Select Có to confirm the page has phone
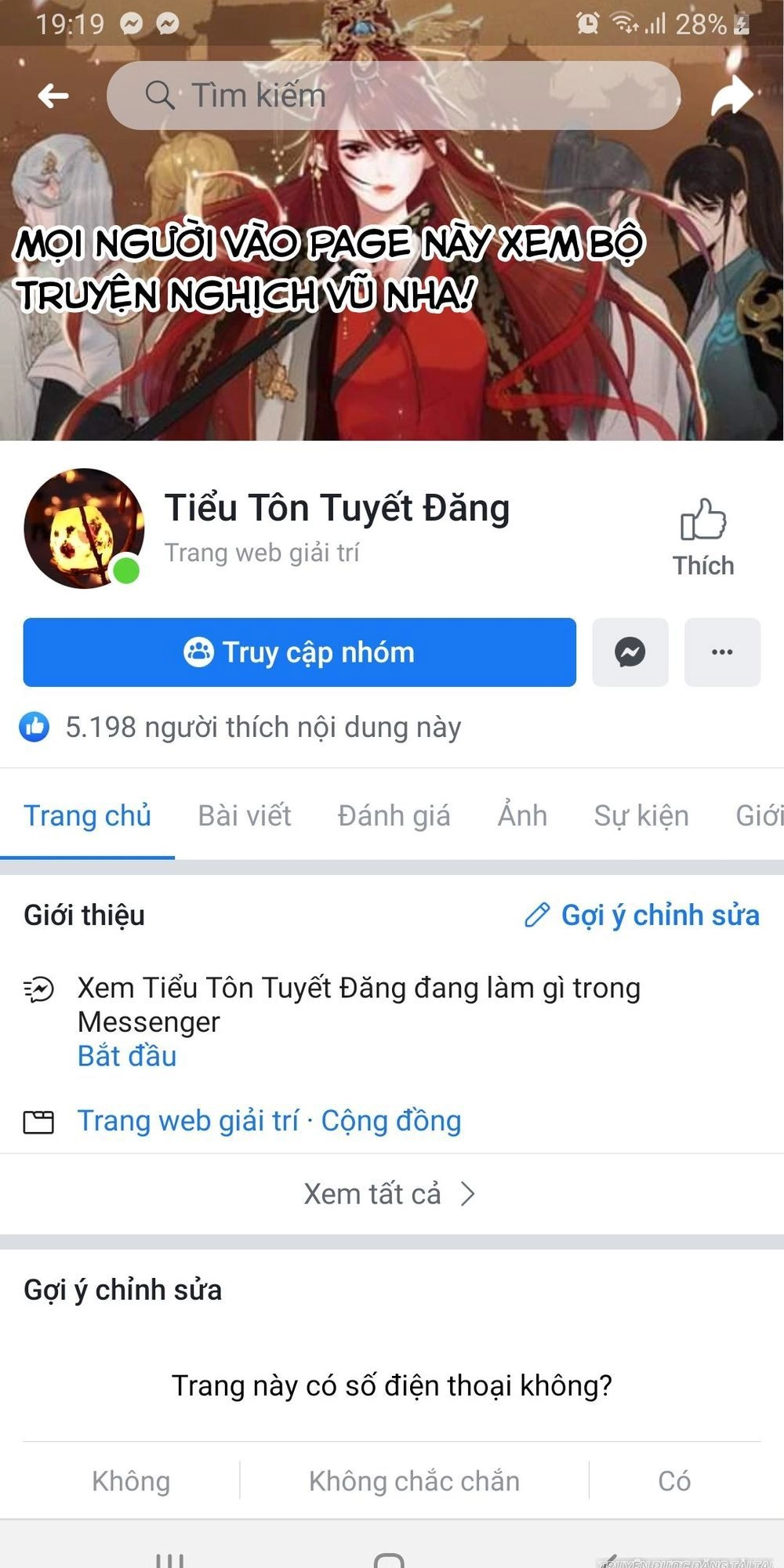The width and height of the screenshot is (784, 1568). [x=676, y=1480]
